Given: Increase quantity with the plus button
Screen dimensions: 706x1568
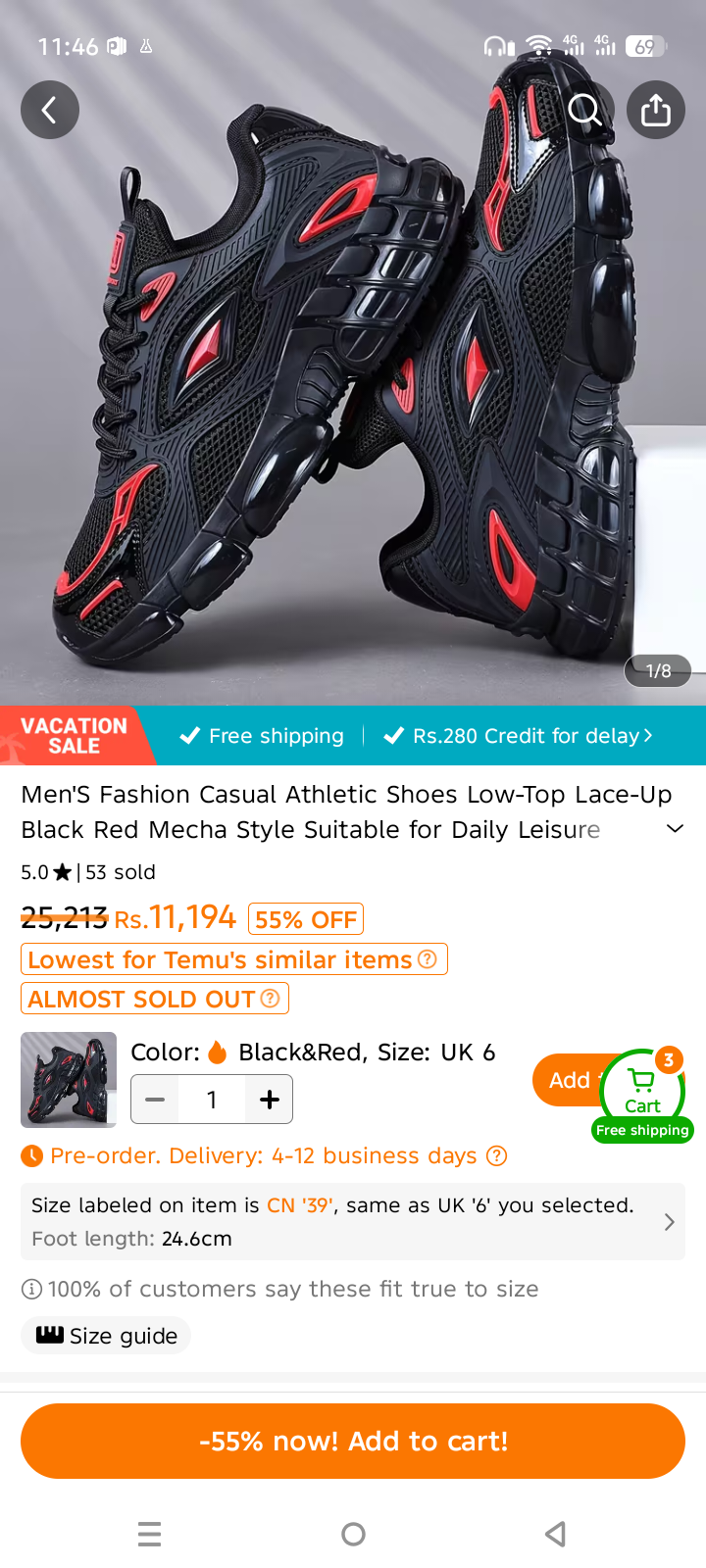Looking at the screenshot, I should 269,1100.
